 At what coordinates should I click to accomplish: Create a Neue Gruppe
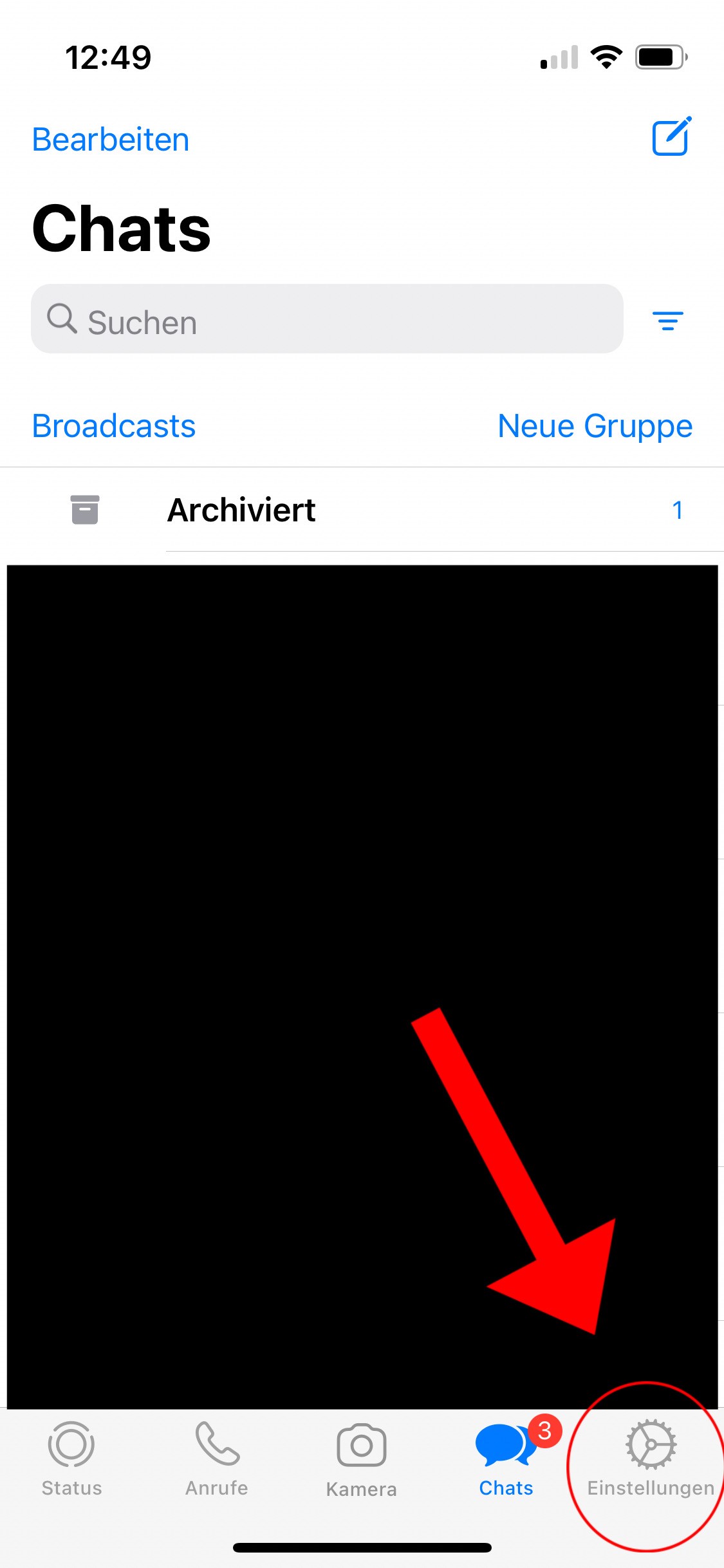595,426
